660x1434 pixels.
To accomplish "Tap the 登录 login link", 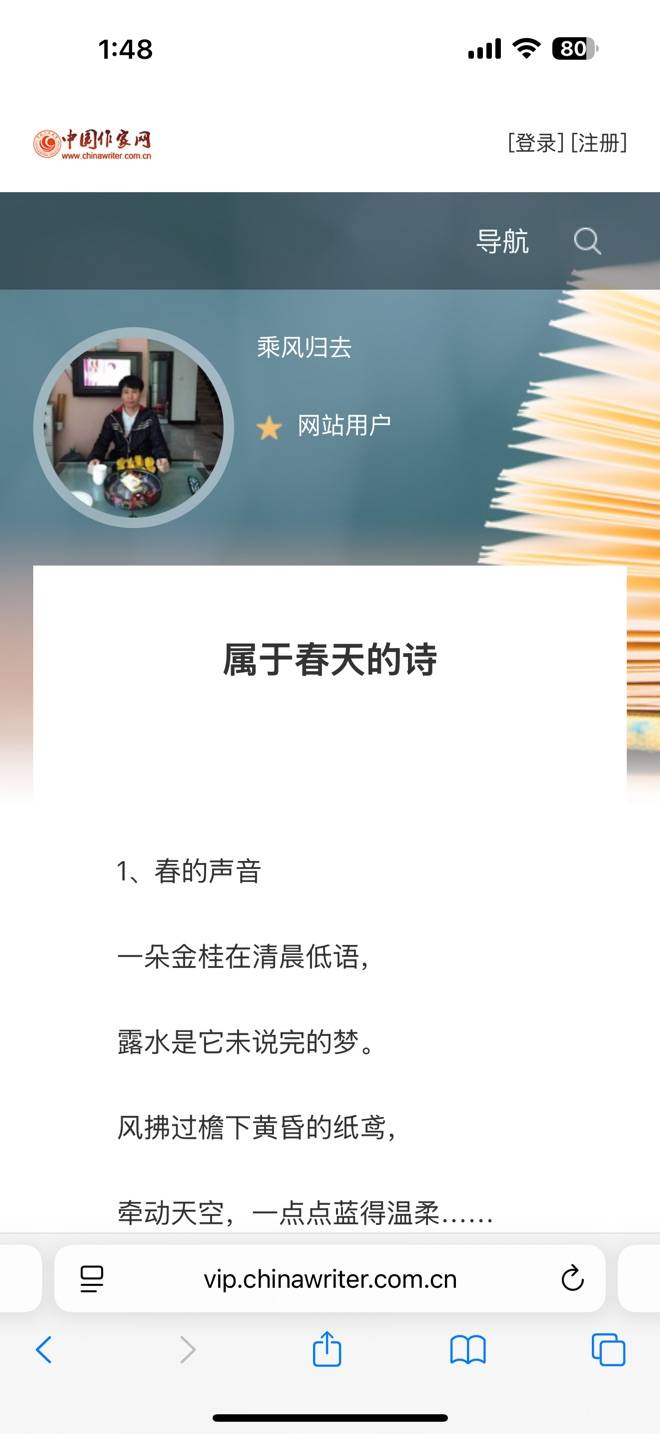I will [x=536, y=143].
